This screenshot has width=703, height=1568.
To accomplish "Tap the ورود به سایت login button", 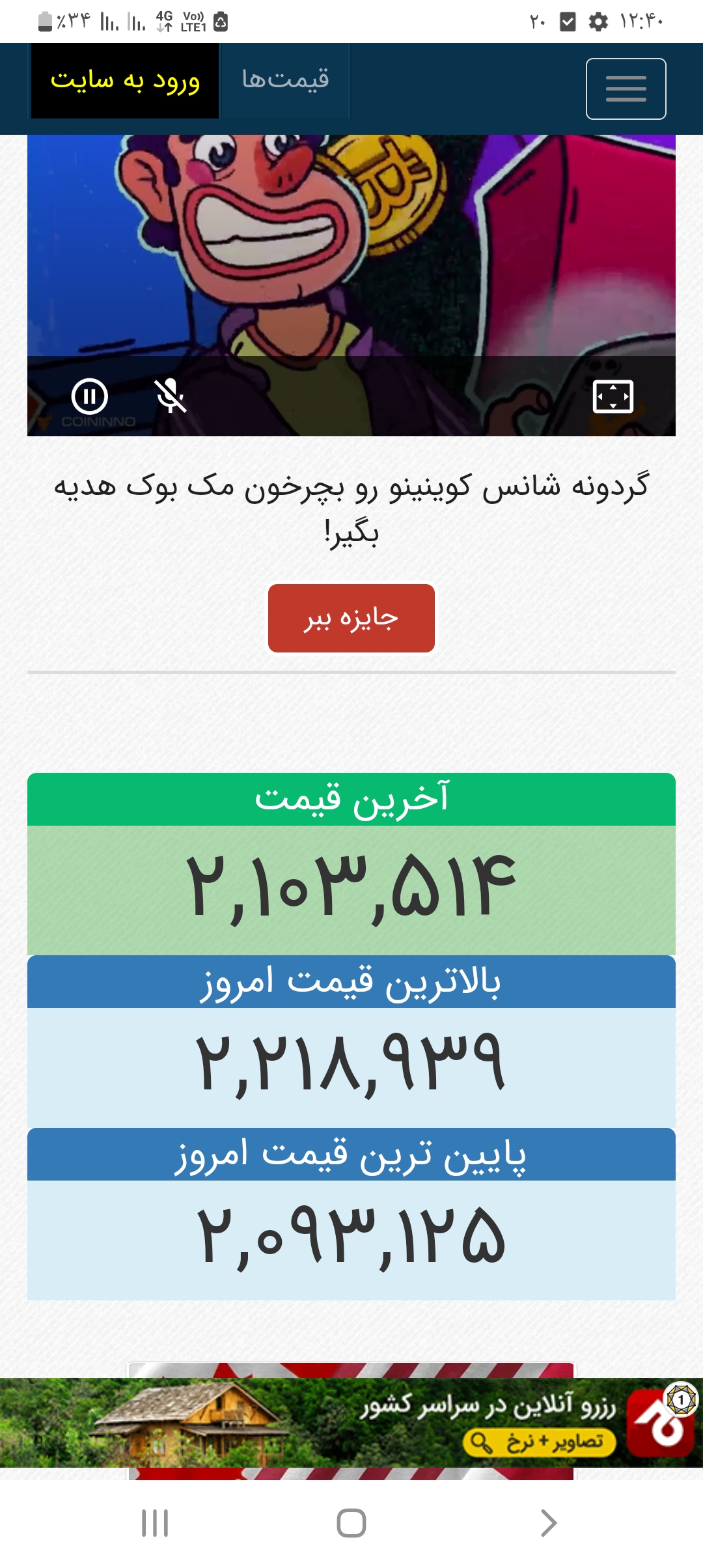I will (x=125, y=81).
